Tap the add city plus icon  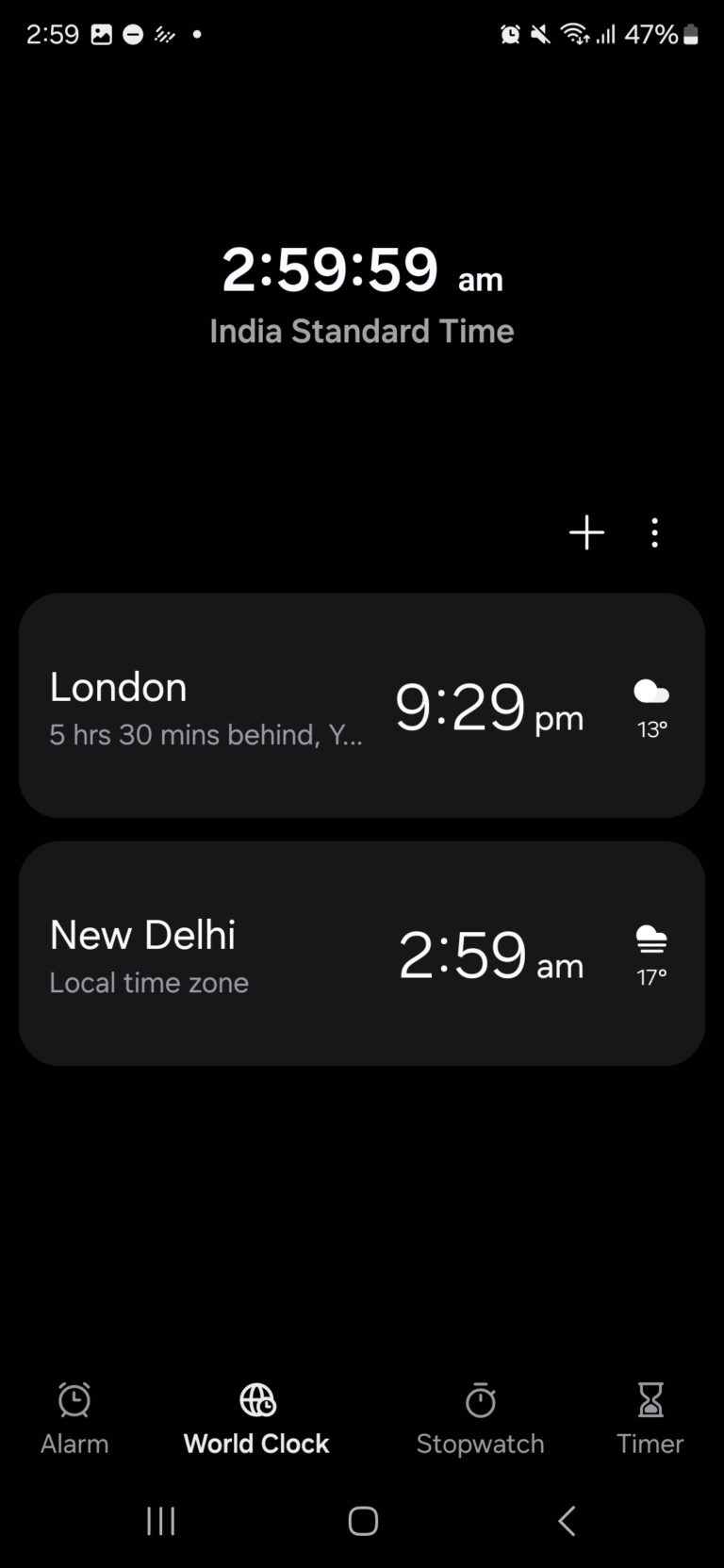pyautogui.click(x=586, y=532)
